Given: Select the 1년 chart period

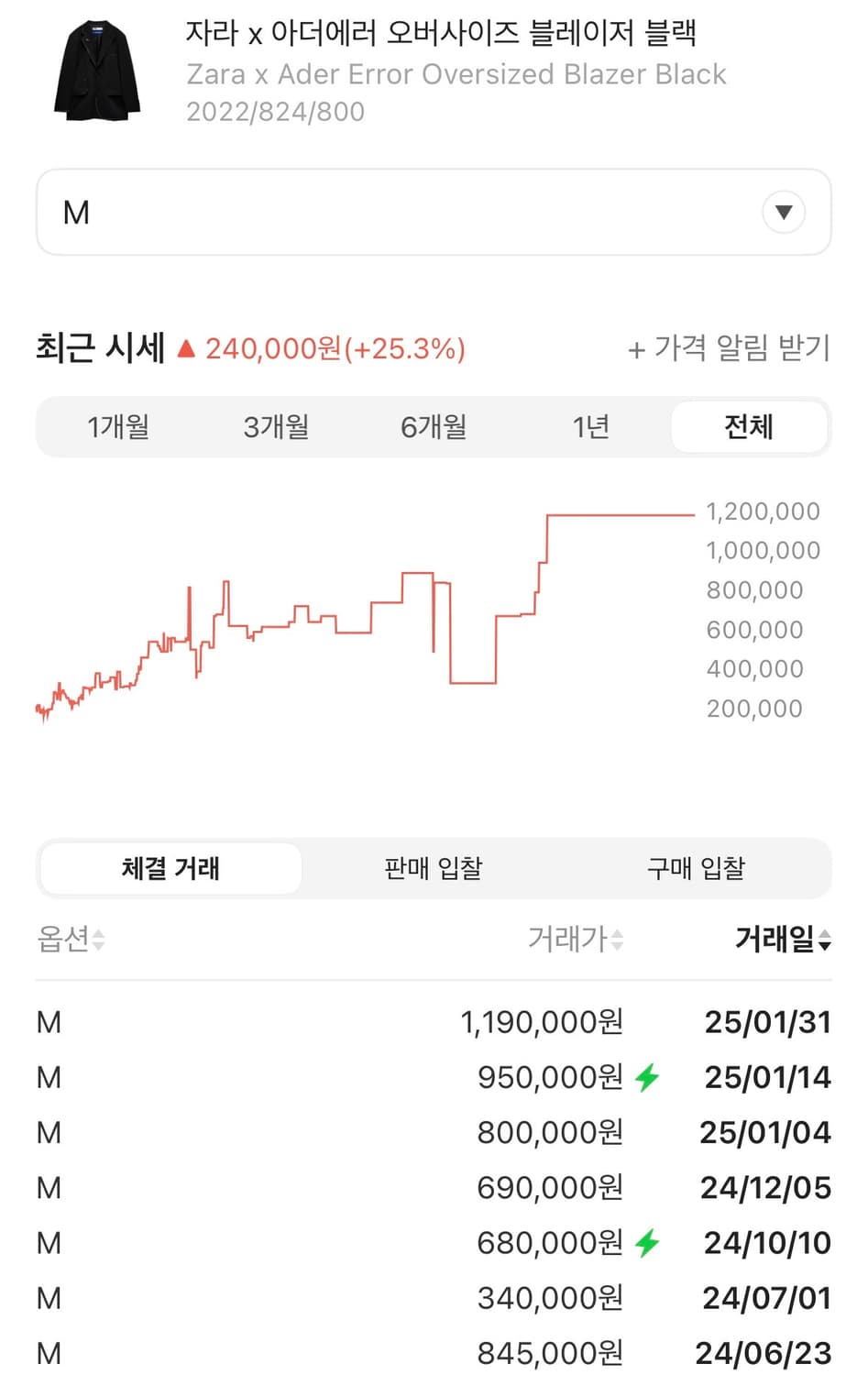Looking at the screenshot, I should click(x=590, y=427).
